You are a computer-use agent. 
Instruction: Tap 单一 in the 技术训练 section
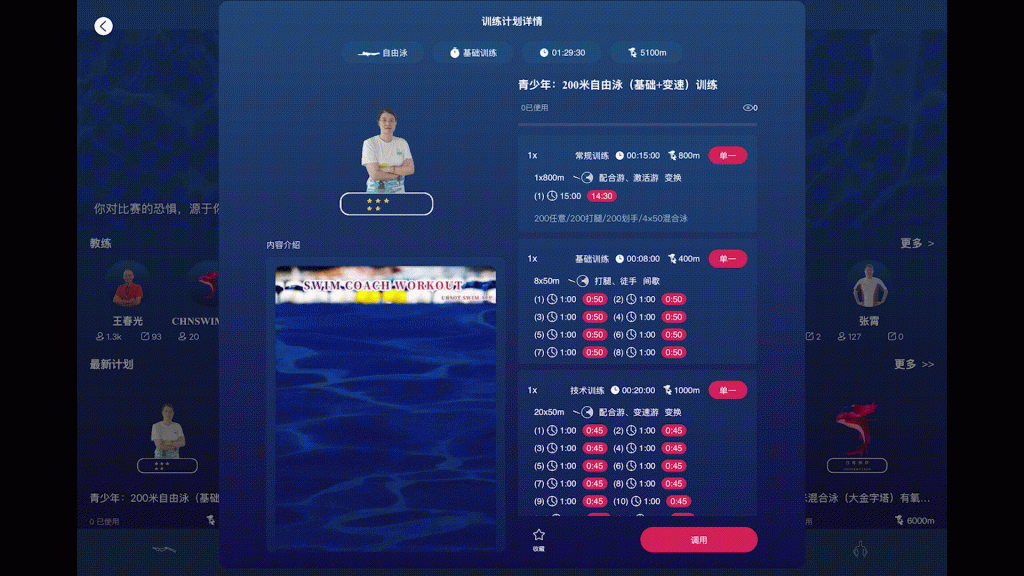727,390
